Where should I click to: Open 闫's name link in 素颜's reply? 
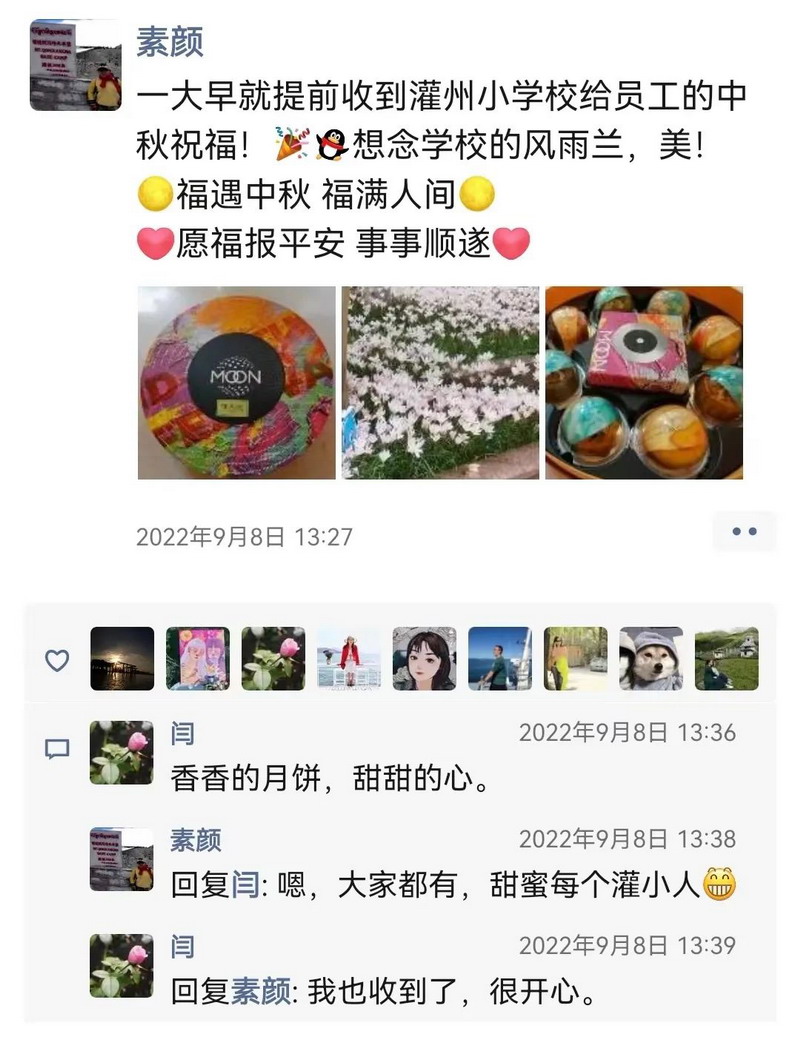click(245, 886)
